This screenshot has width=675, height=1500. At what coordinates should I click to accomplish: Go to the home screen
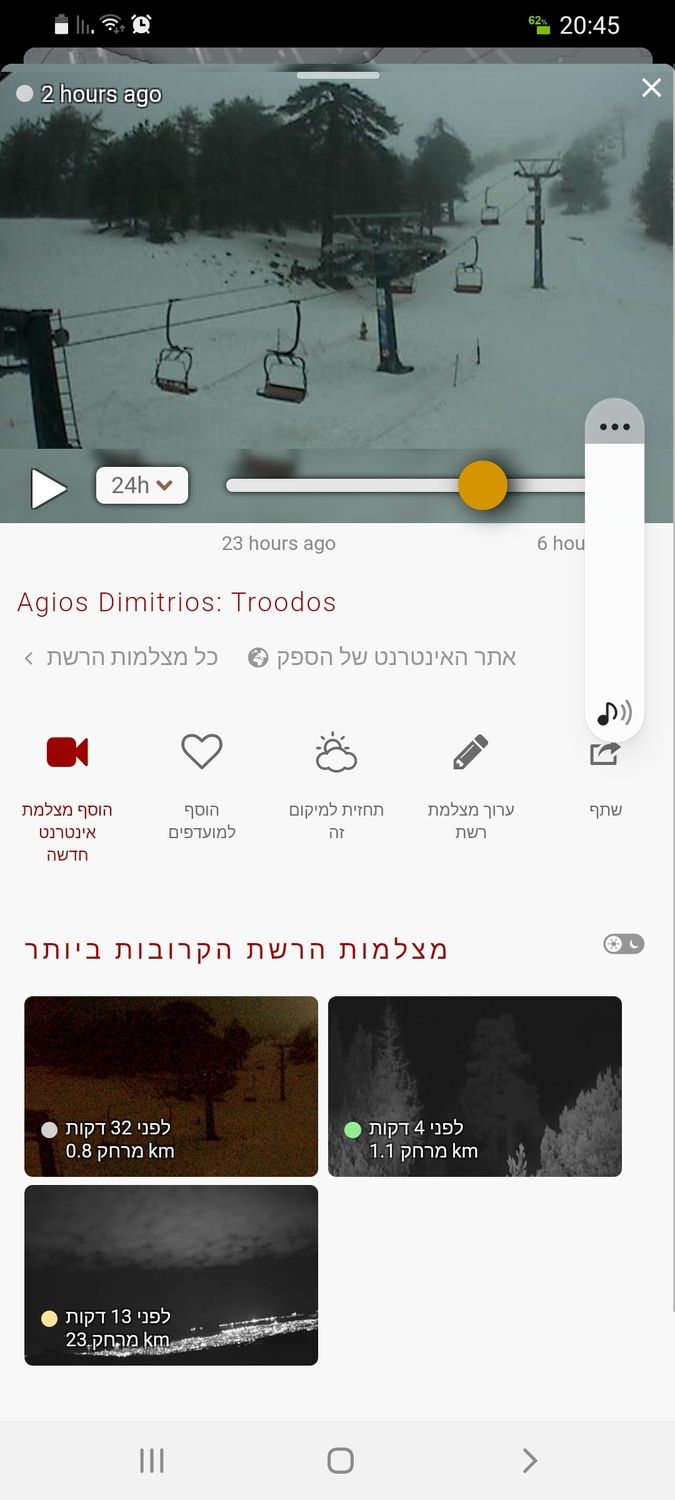tap(340, 1460)
